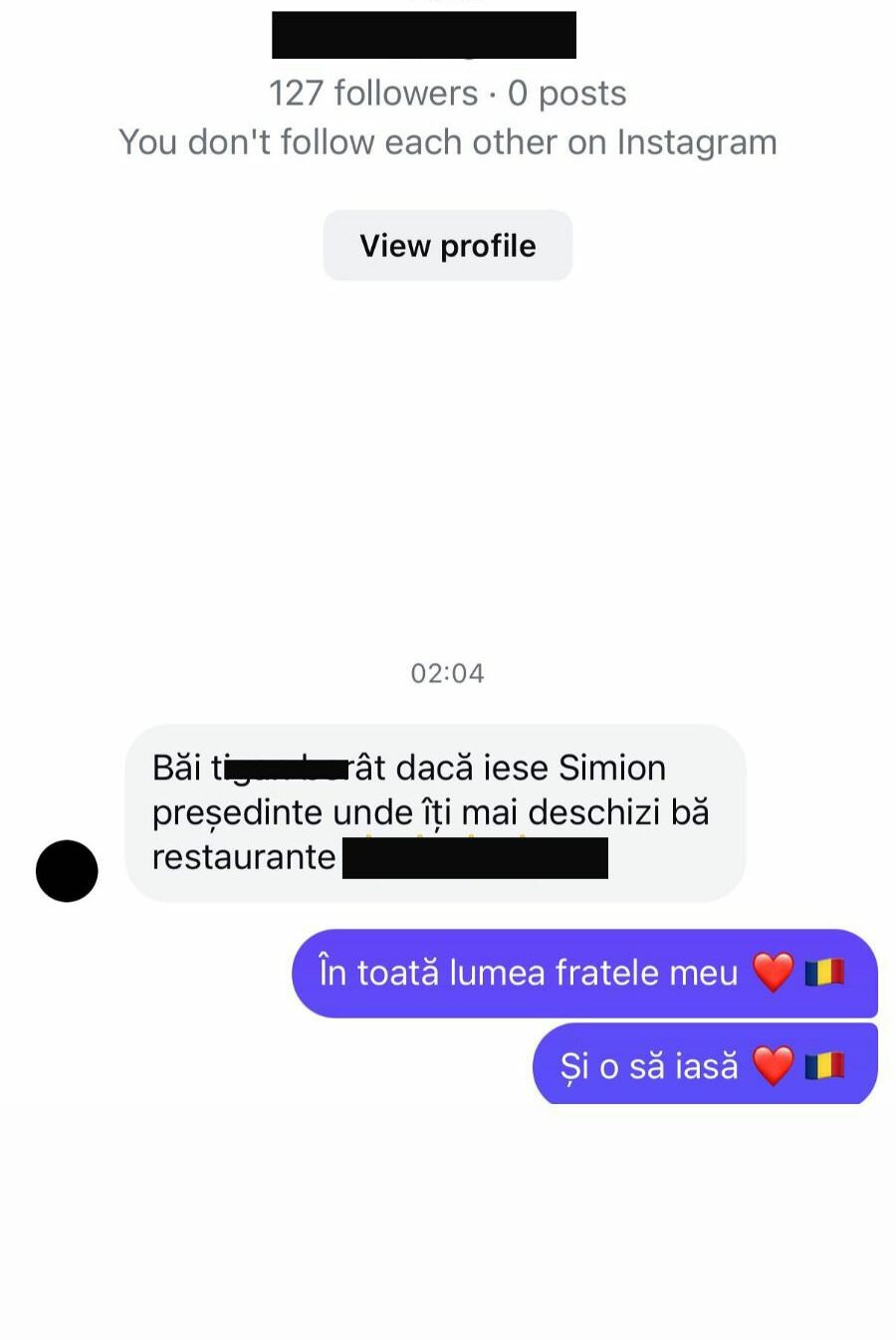Tap the View profile button

coord(447,245)
